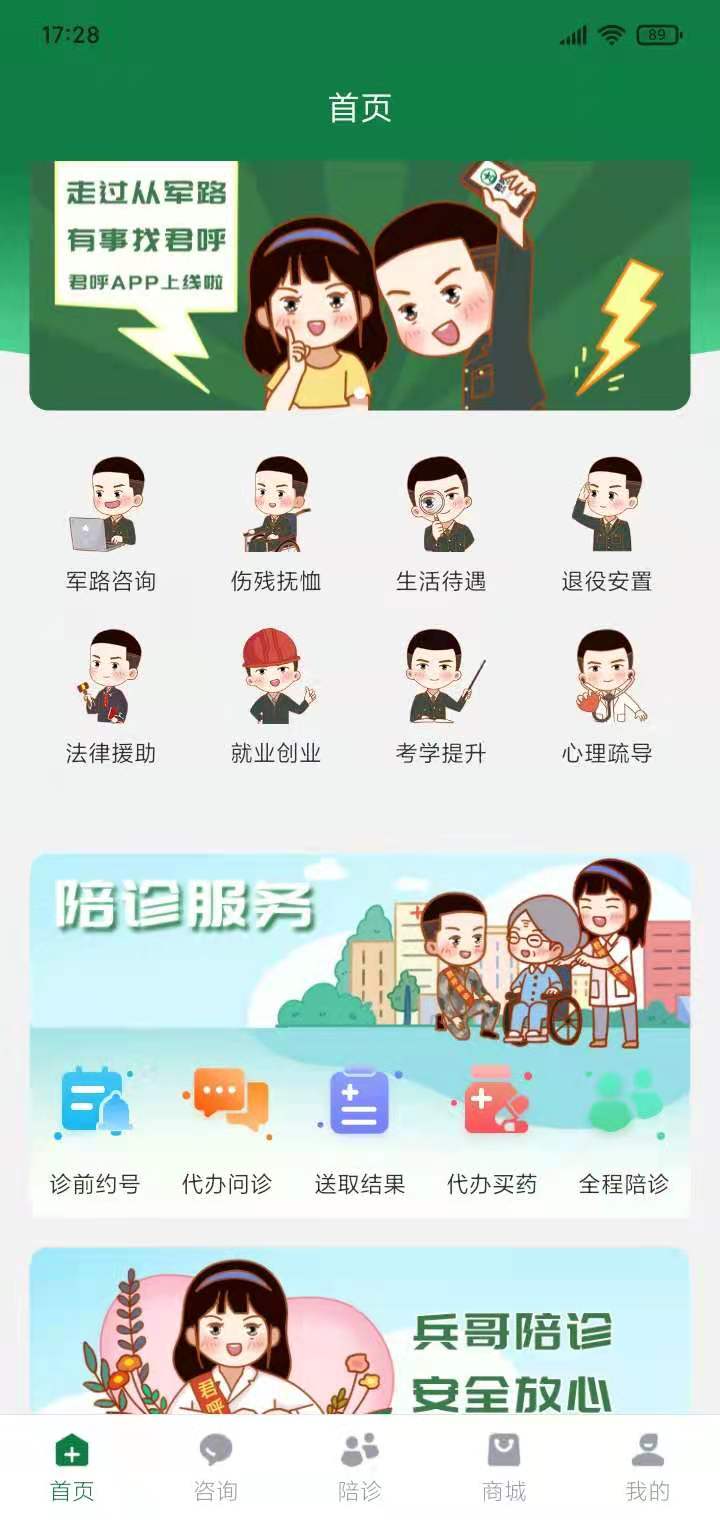The width and height of the screenshot is (720, 1520).
Task: Open 送取结果 option
Action: [x=360, y=1130]
